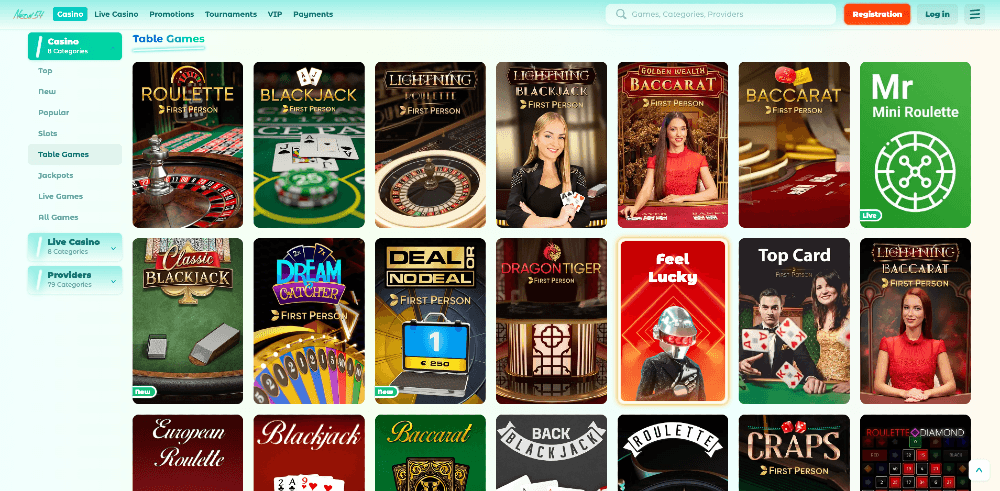Open Mr Mini Roulette game
The height and width of the screenshot is (491, 1000).
point(914,145)
